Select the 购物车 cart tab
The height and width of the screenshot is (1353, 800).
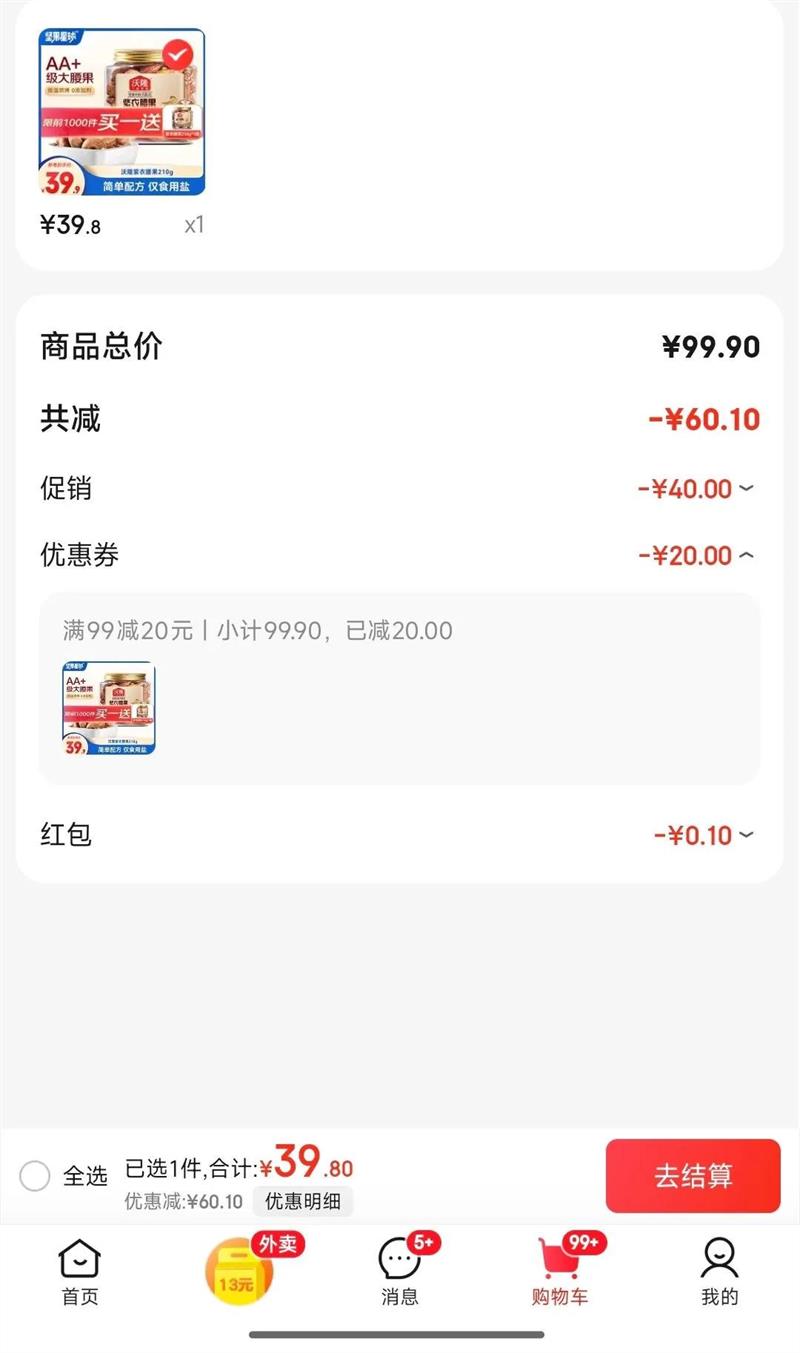[x=560, y=1272]
